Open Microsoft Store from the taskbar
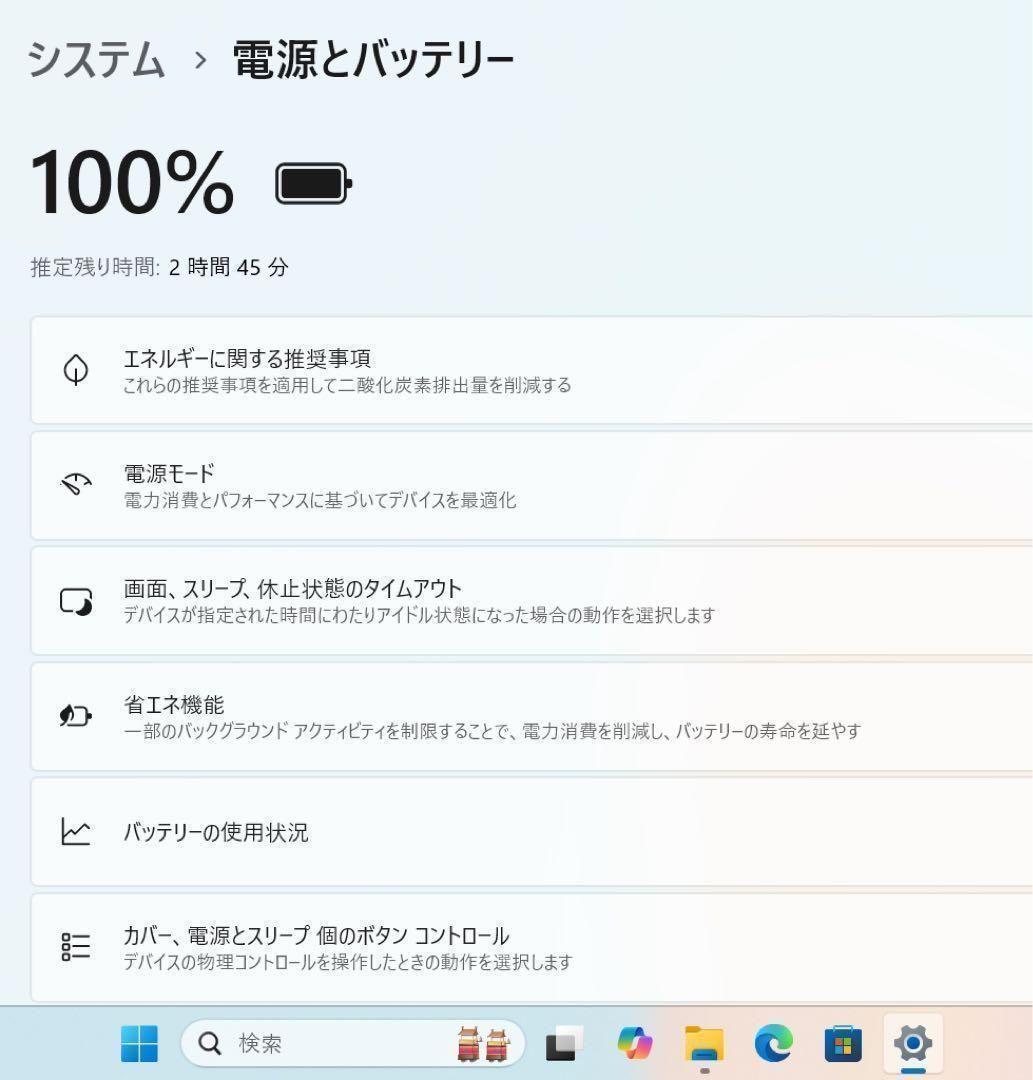1033x1080 pixels. click(844, 1043)
